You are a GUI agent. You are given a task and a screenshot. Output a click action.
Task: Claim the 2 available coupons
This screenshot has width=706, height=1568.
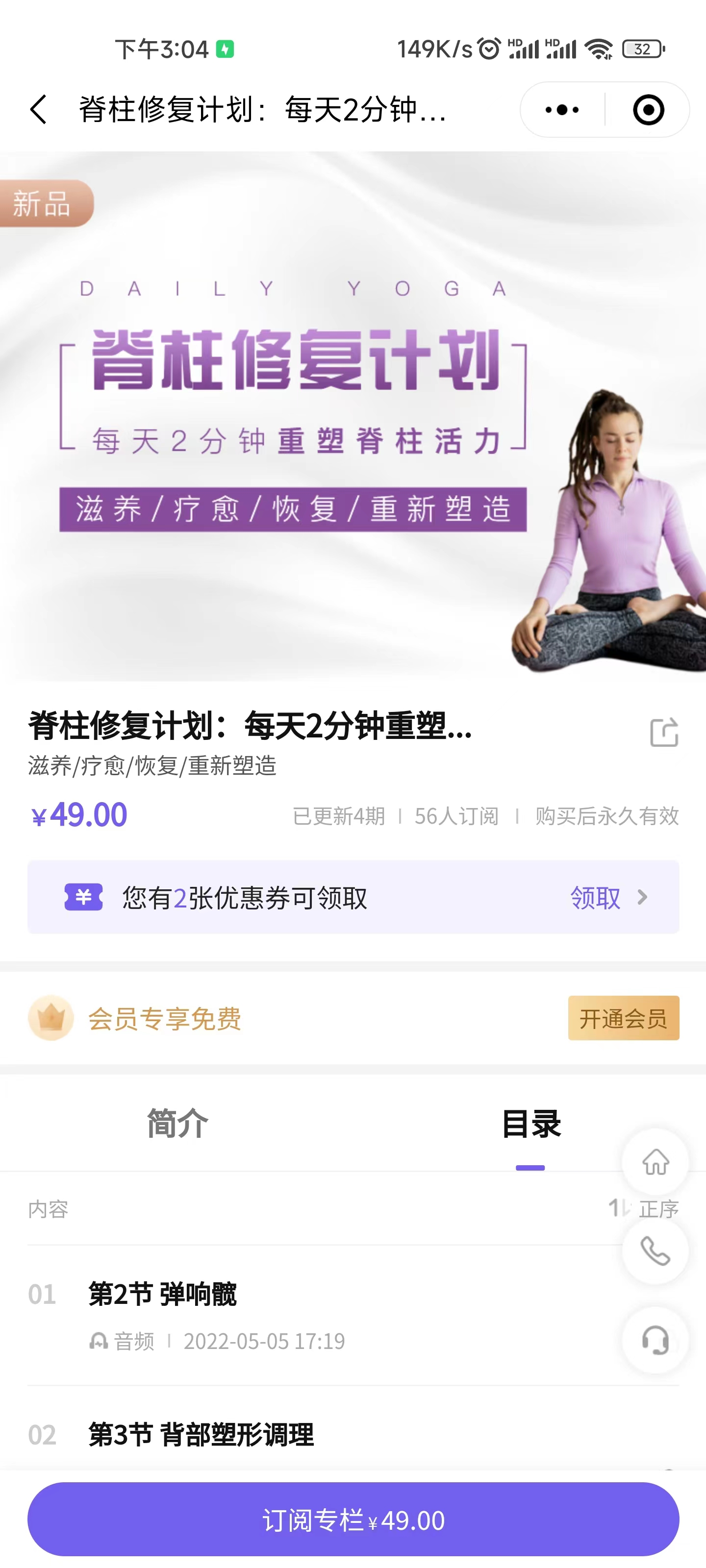(x=607, y=898)
